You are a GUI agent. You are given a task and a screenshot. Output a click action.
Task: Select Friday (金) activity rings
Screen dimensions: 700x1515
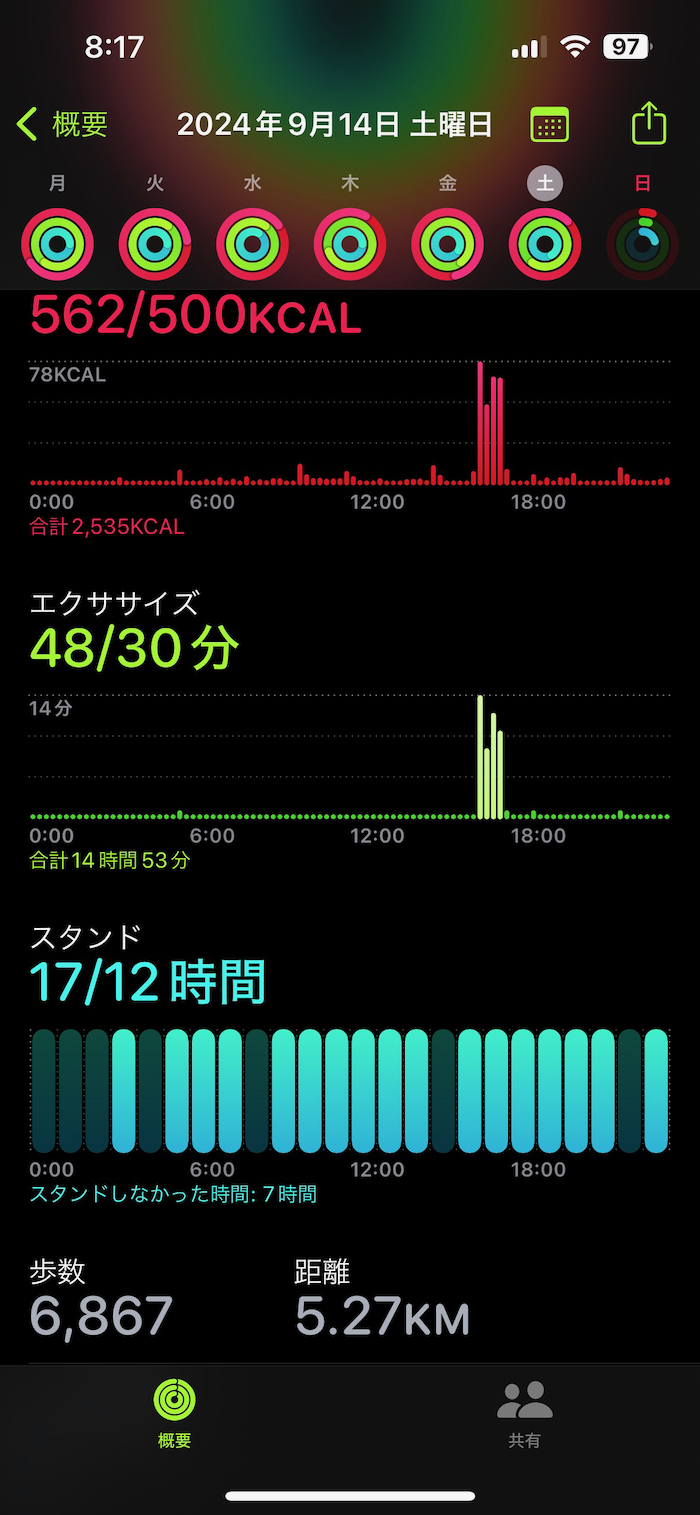tap(447, 243)
